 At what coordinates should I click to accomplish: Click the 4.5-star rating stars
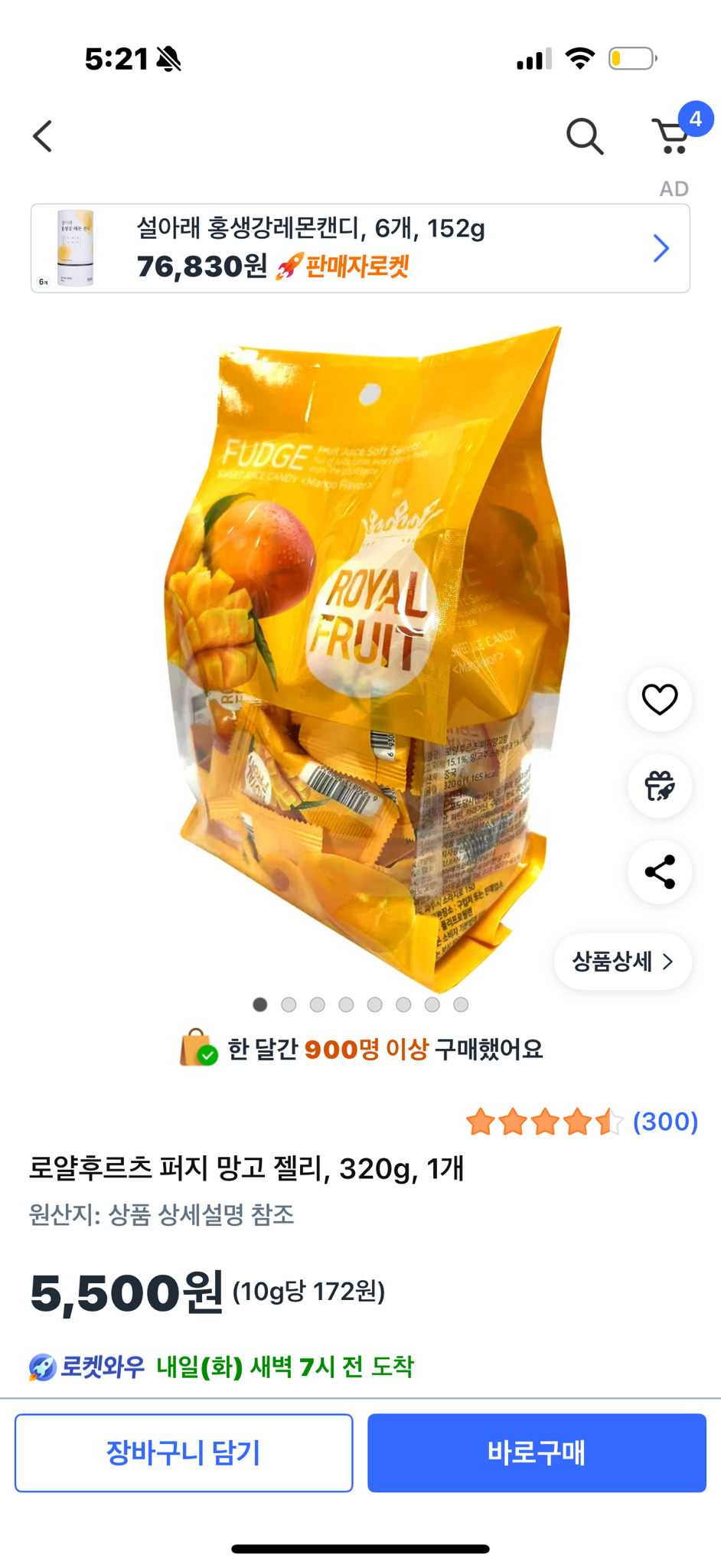click(x=544, y=1122)
